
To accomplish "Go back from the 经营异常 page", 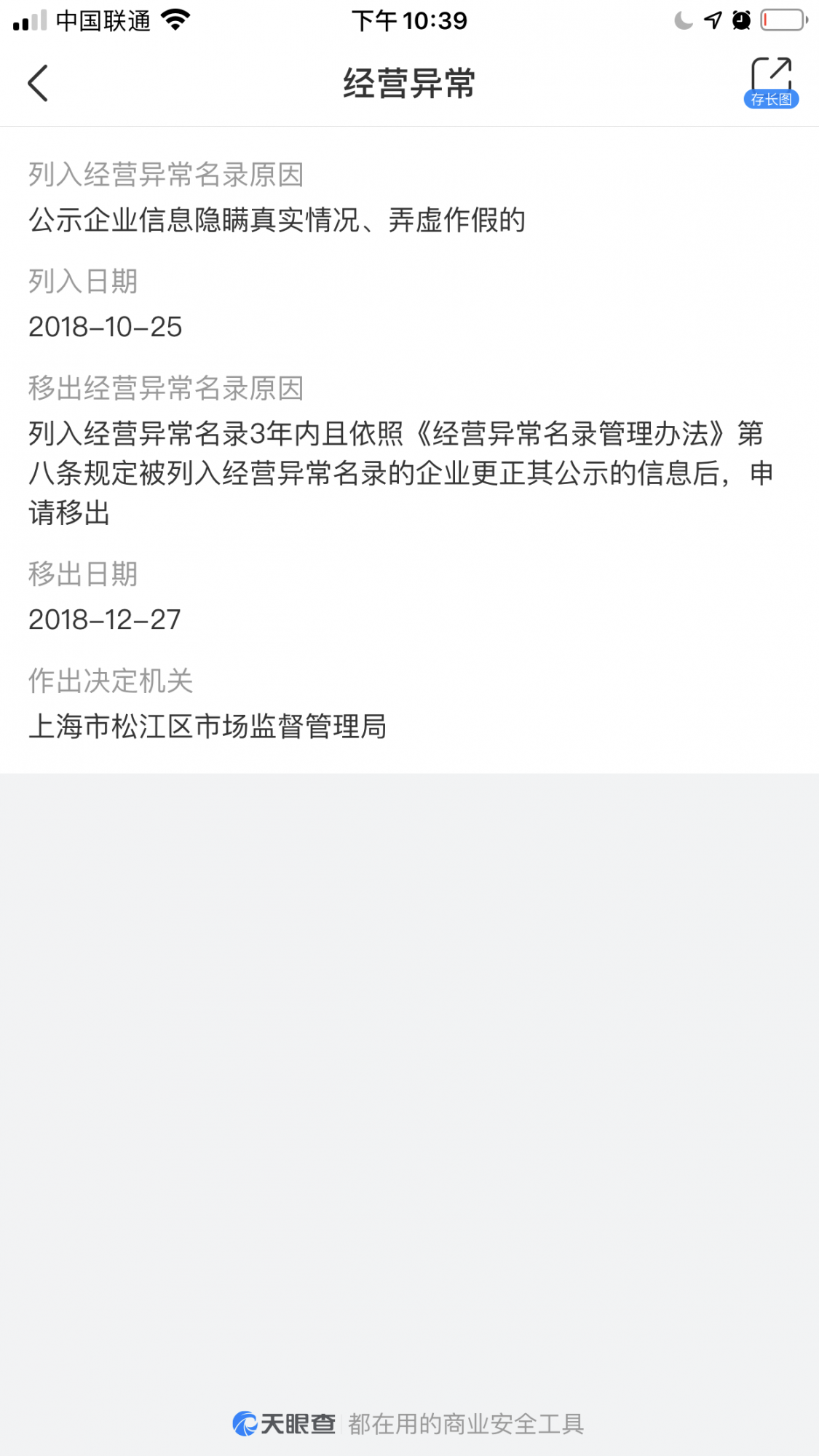I will click(38, 83).
